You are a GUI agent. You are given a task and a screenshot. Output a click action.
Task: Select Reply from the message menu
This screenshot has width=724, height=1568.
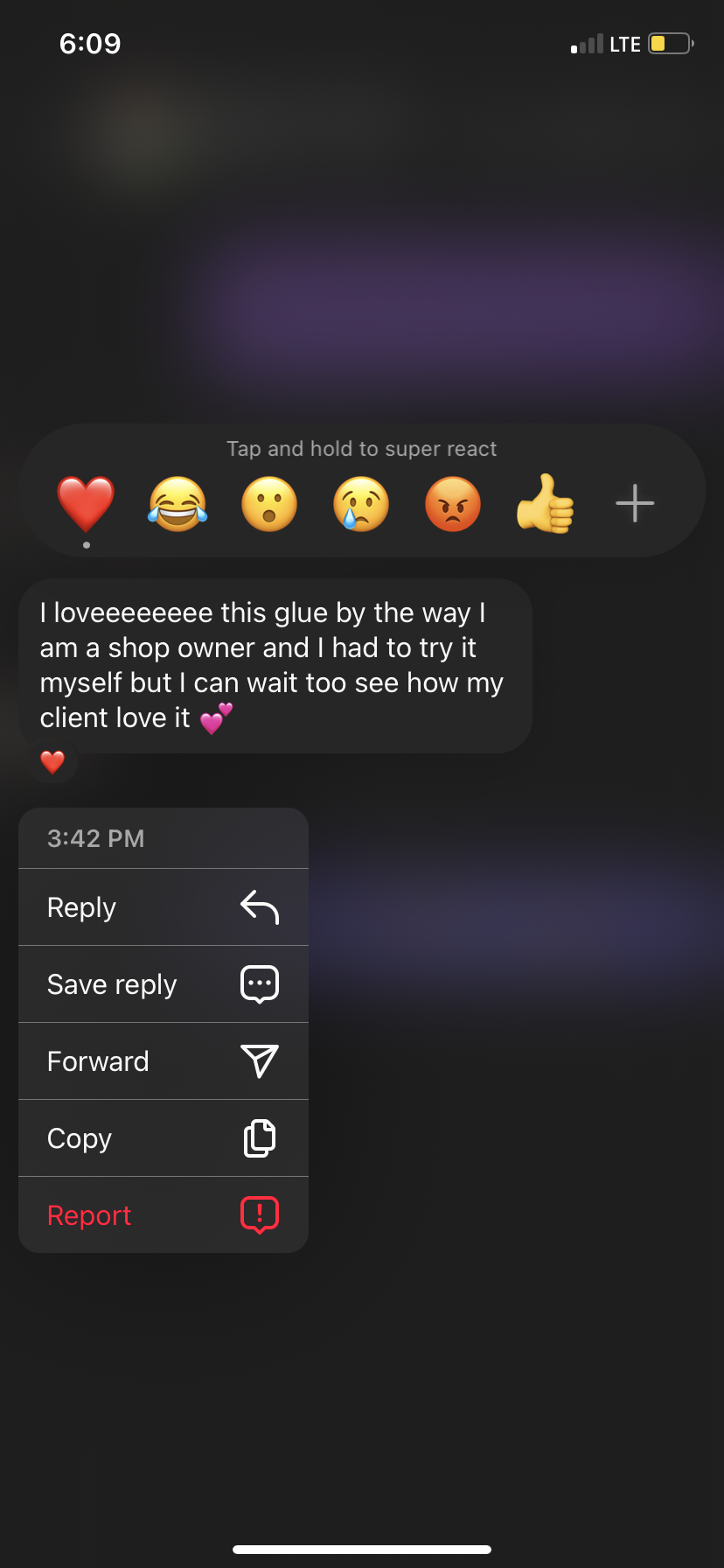(x=164, y=907)
